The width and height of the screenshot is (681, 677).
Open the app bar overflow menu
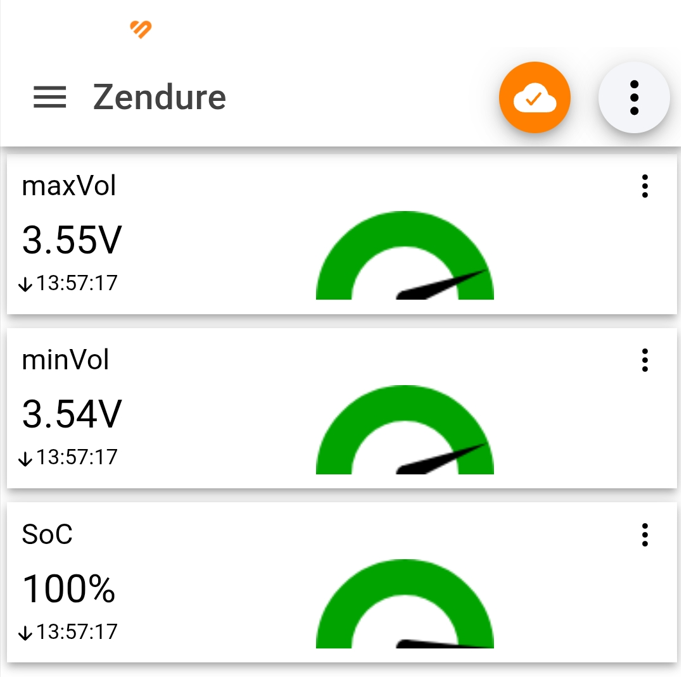(634, 98)
